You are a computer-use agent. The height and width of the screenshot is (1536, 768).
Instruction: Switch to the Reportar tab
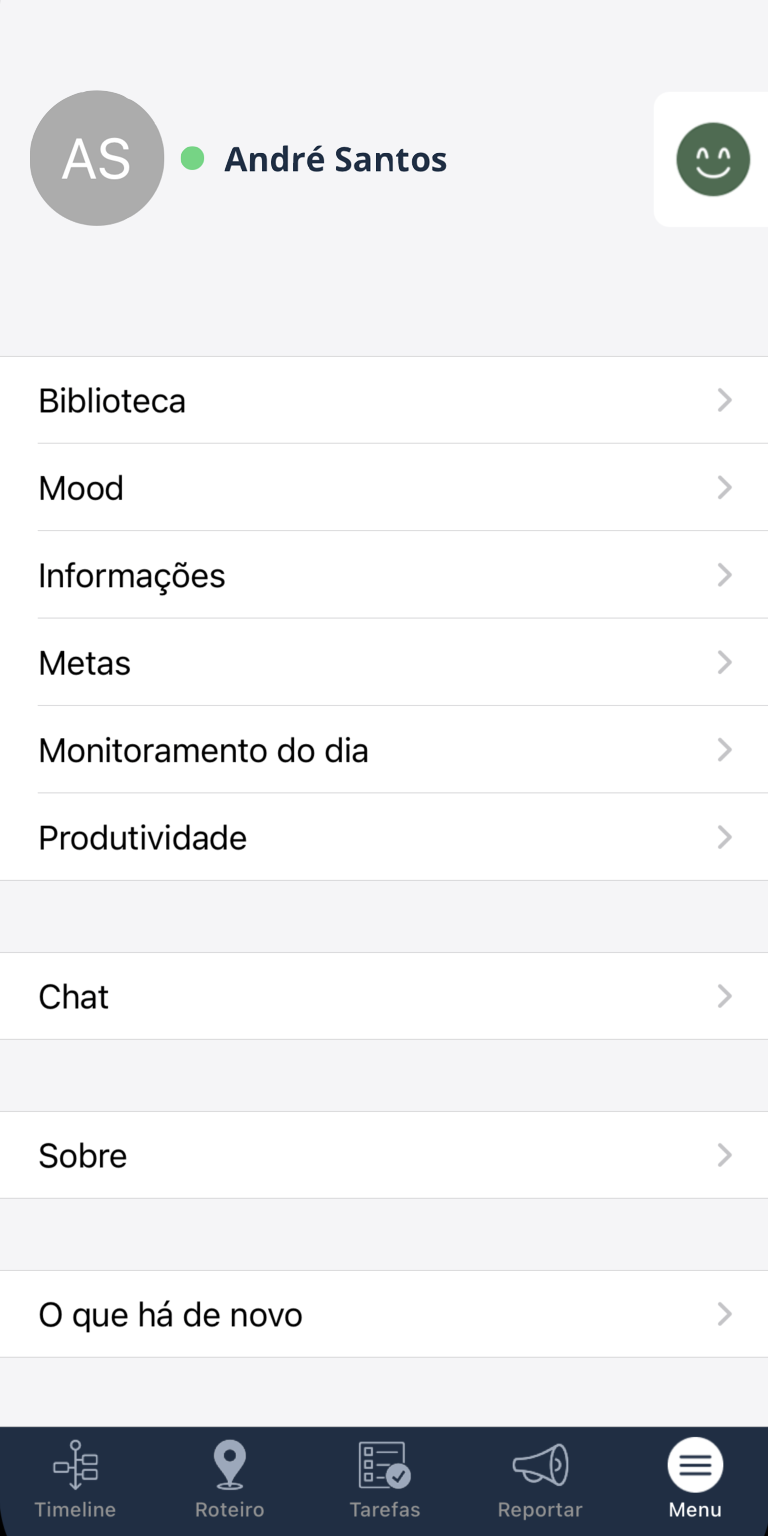click(540, 1480)
